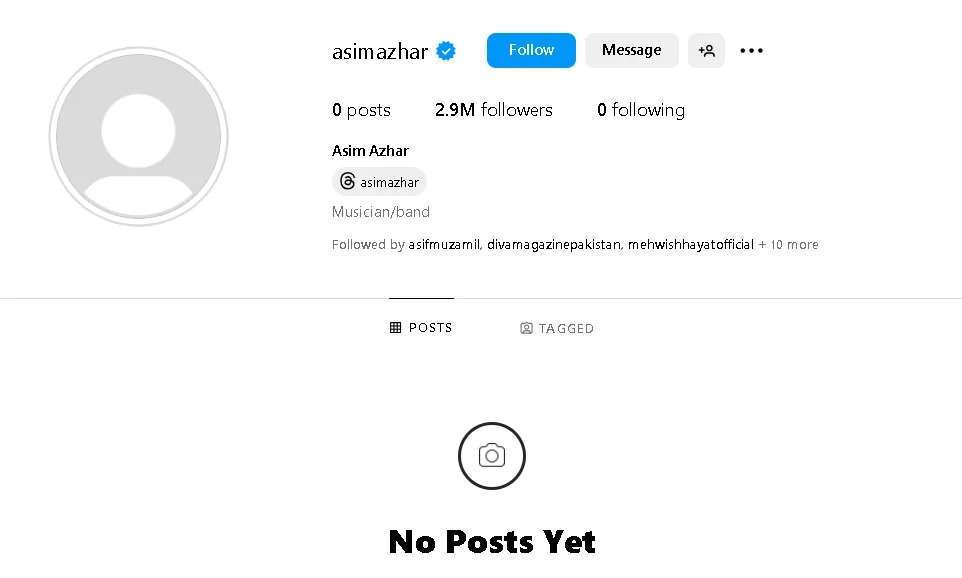Viewport: 962px width, 578px height.
Task: View the 0 following list
Action: coord(640,110)
